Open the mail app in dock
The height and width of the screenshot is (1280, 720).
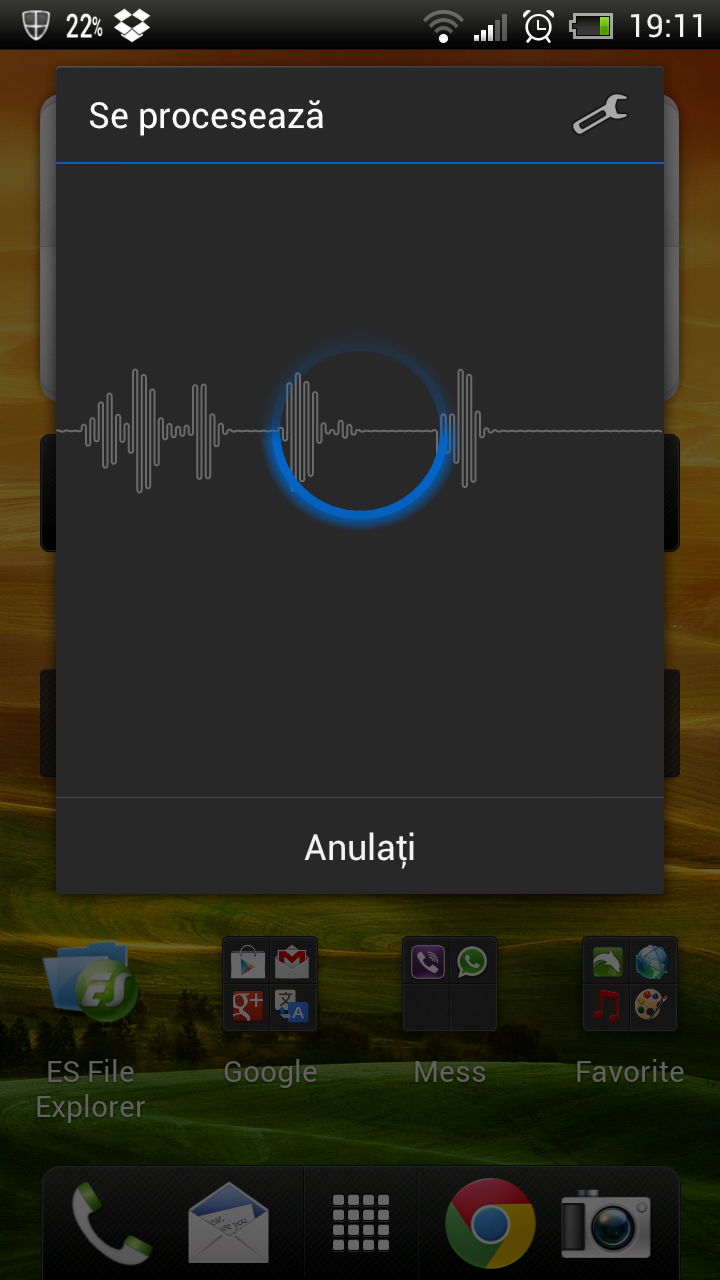click(x=228, y=1224)
